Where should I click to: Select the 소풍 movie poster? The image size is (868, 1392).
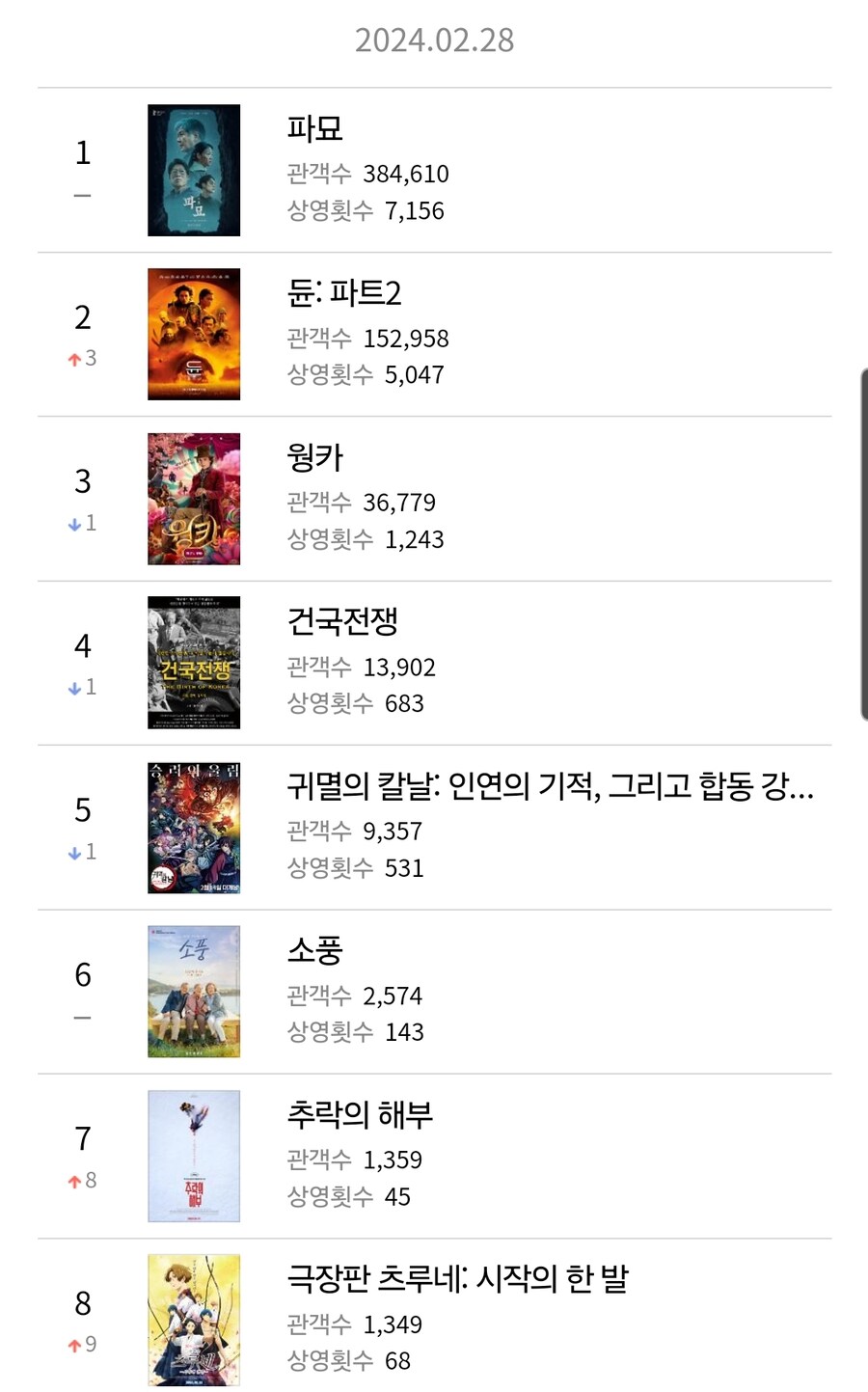click(x=193, y=991)
